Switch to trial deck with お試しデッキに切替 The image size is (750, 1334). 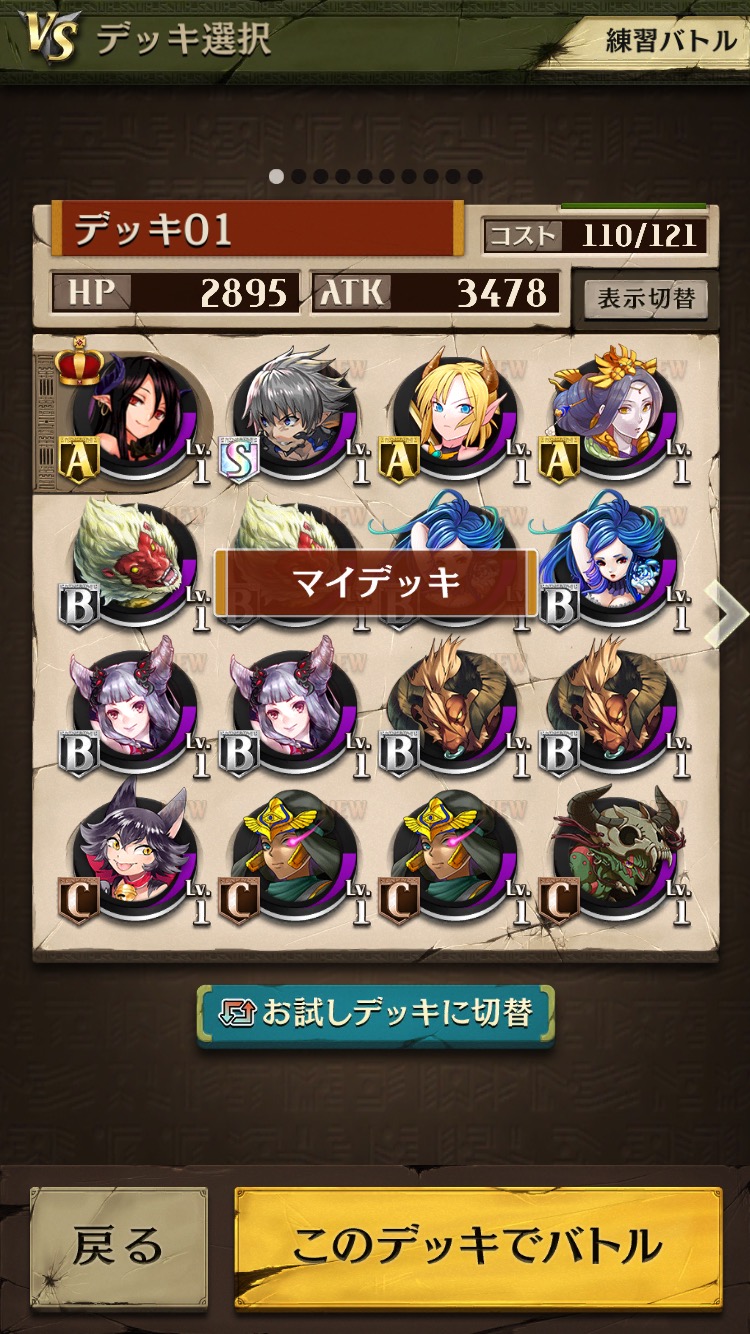[375, 1014]
